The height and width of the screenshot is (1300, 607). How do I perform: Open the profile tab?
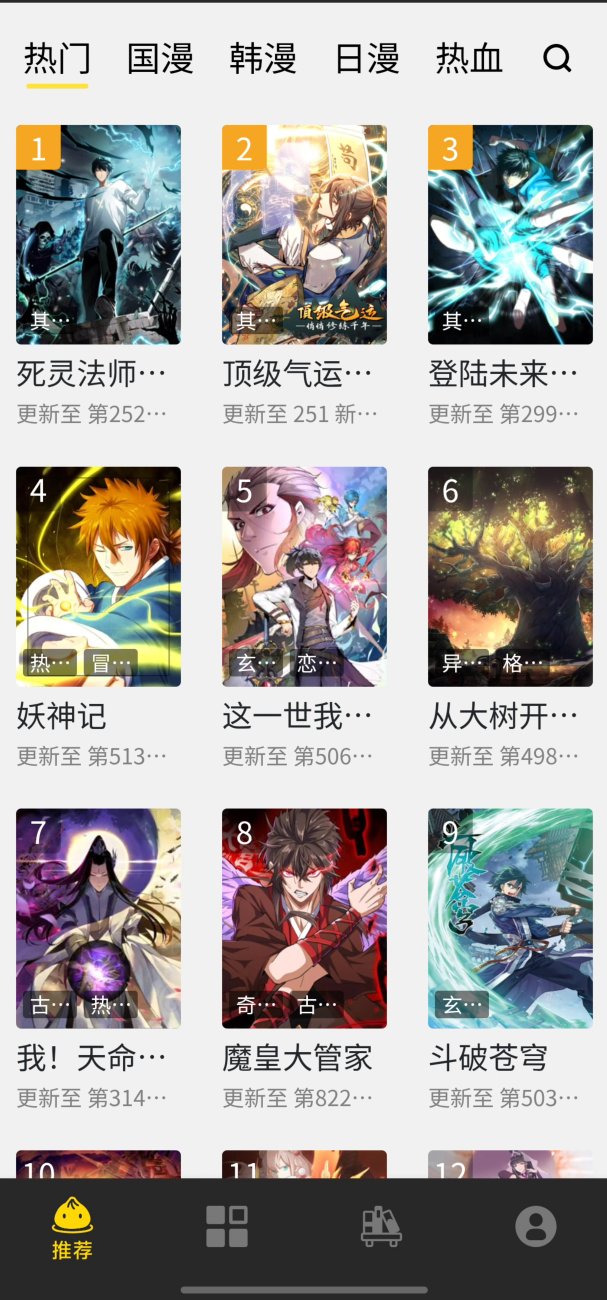coord(536,1226)
